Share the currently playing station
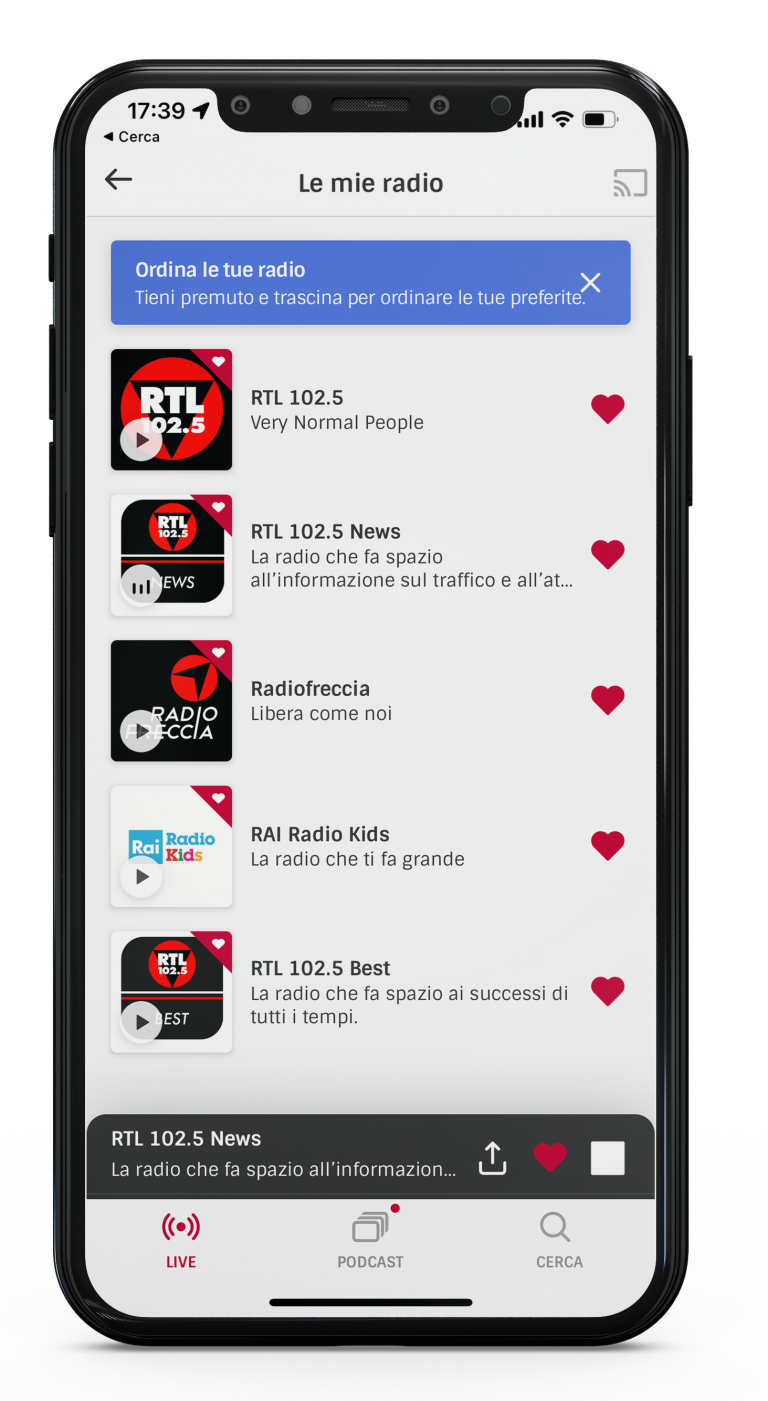This screenshot has height=1401, width=768. tap(492, 1158)
